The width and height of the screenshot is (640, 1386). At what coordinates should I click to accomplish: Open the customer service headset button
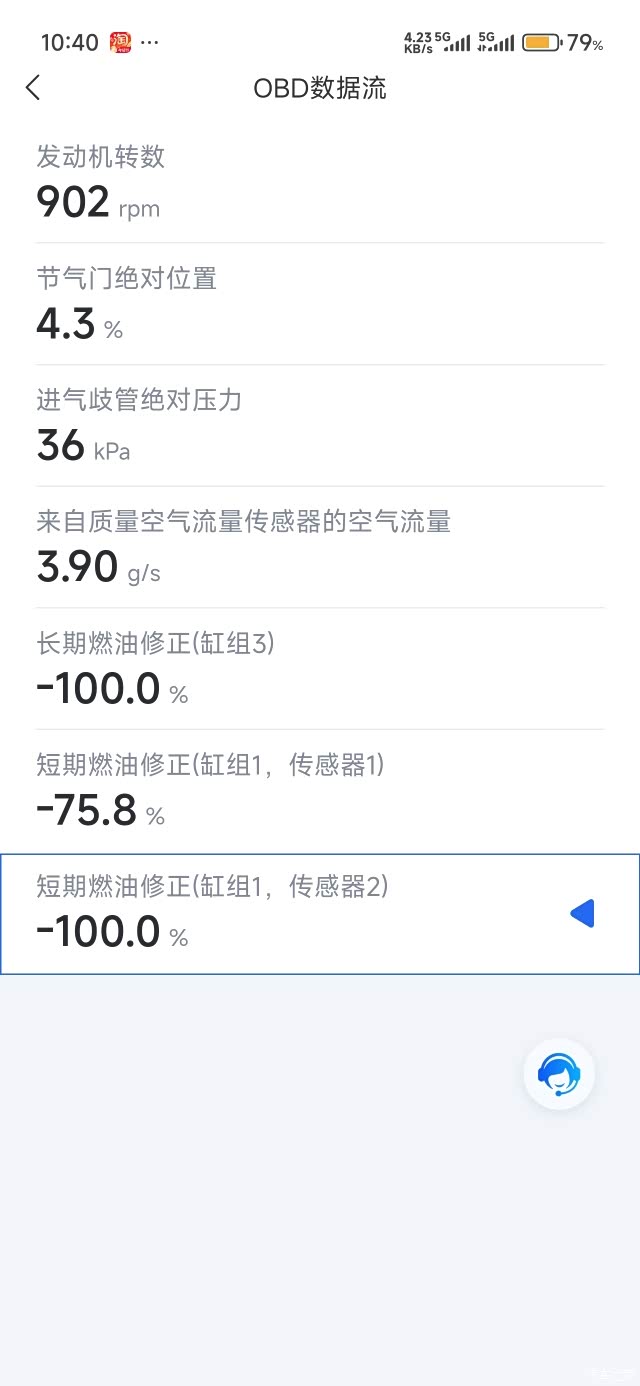(559, 1074)
